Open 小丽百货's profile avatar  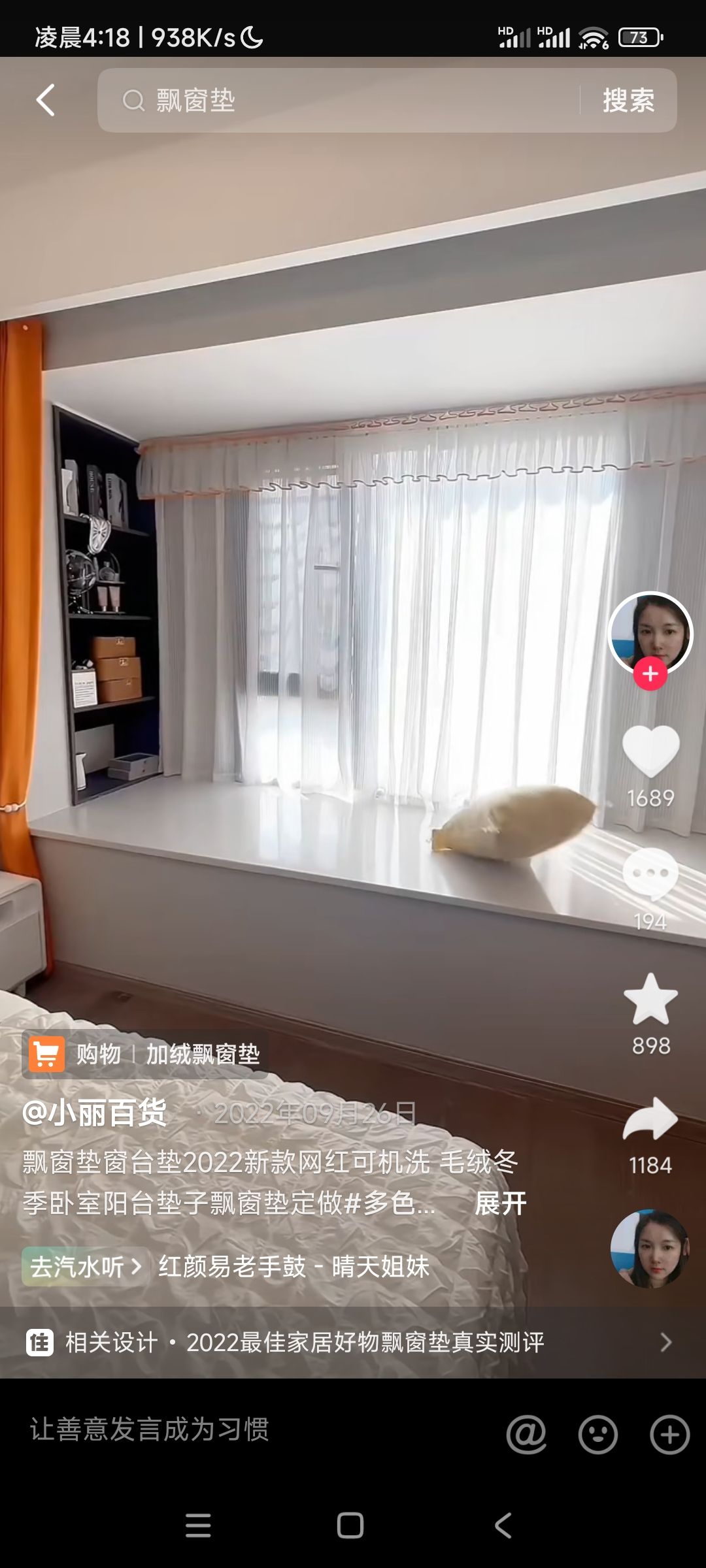650,631
